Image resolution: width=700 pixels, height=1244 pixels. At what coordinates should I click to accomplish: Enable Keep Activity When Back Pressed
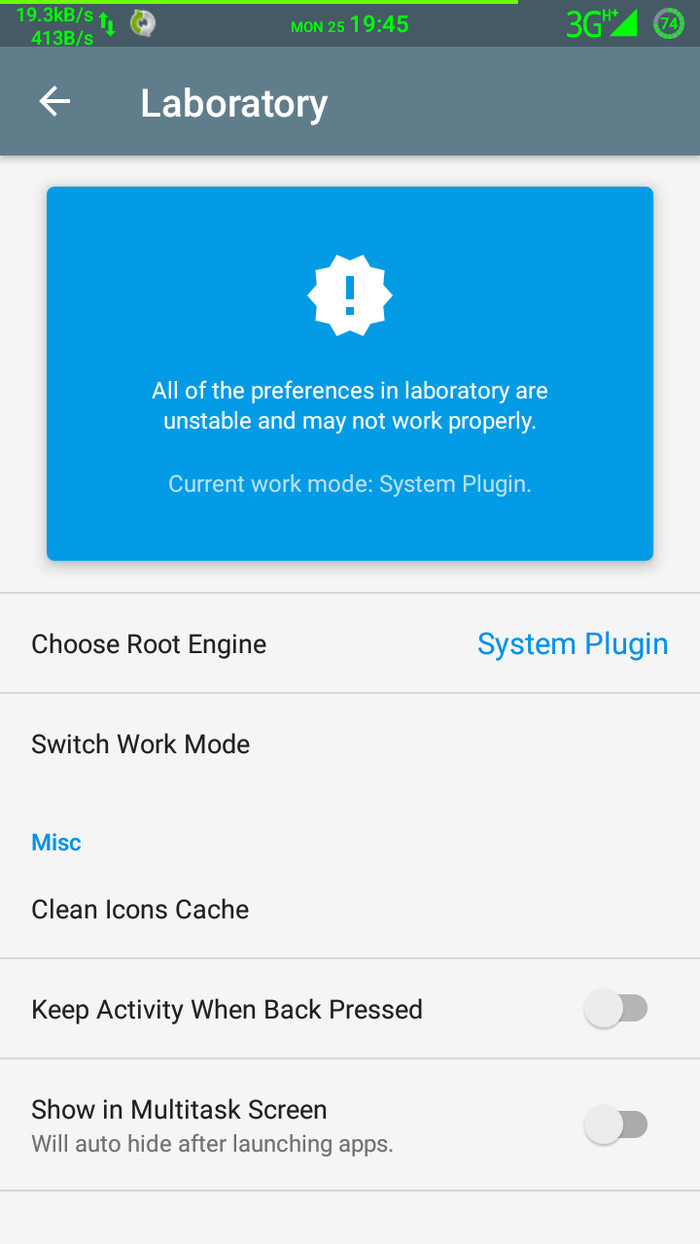(x=615, y=1009)
